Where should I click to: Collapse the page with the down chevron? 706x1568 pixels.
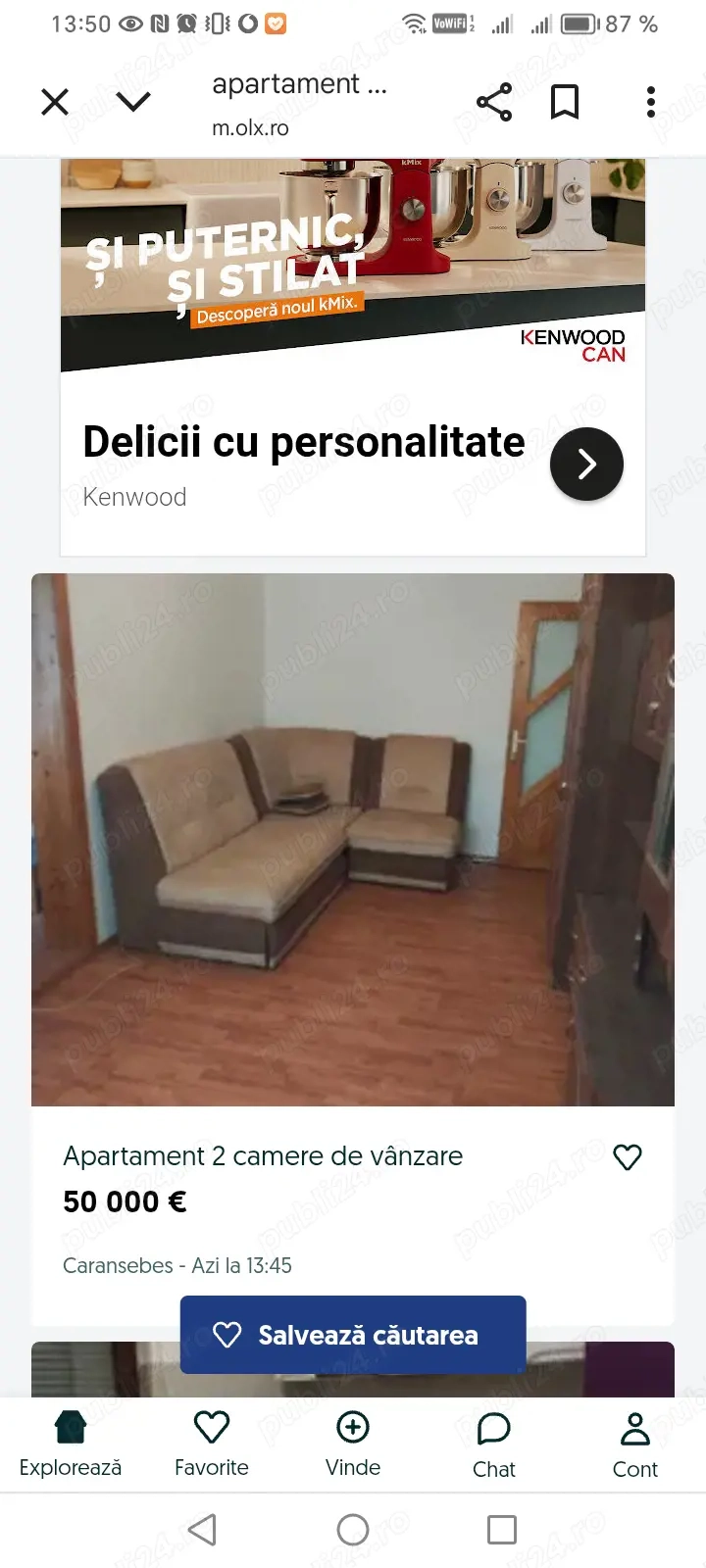[133, 101]
